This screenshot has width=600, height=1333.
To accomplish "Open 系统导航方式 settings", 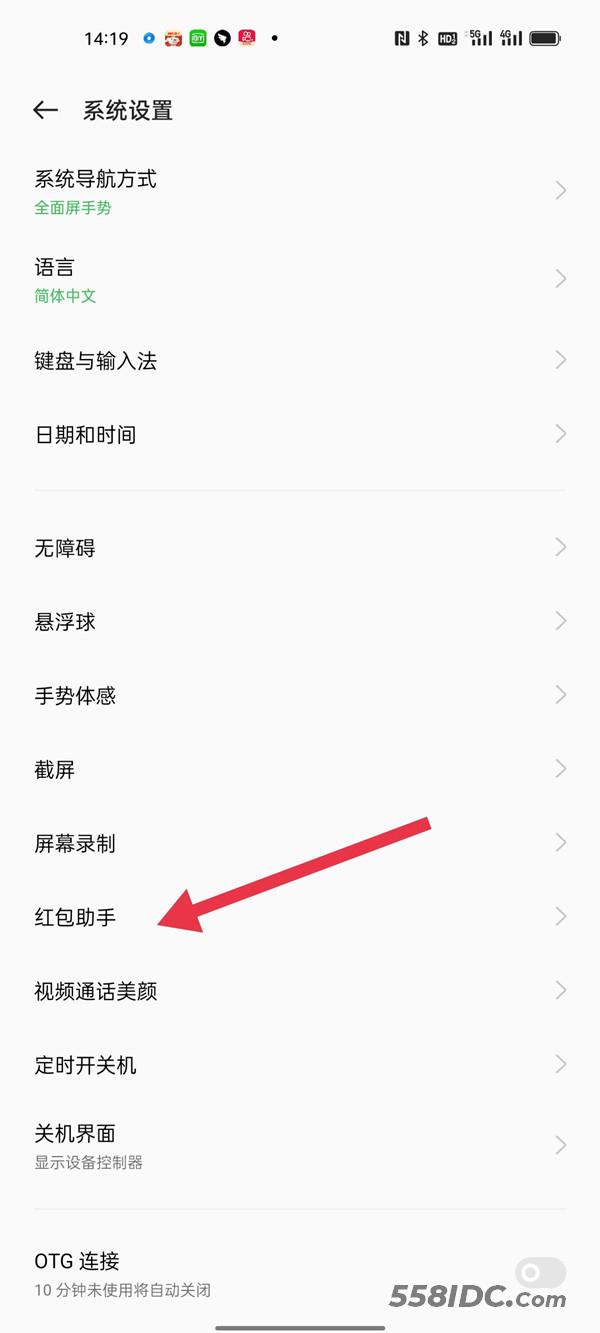I will click(300, 192).
